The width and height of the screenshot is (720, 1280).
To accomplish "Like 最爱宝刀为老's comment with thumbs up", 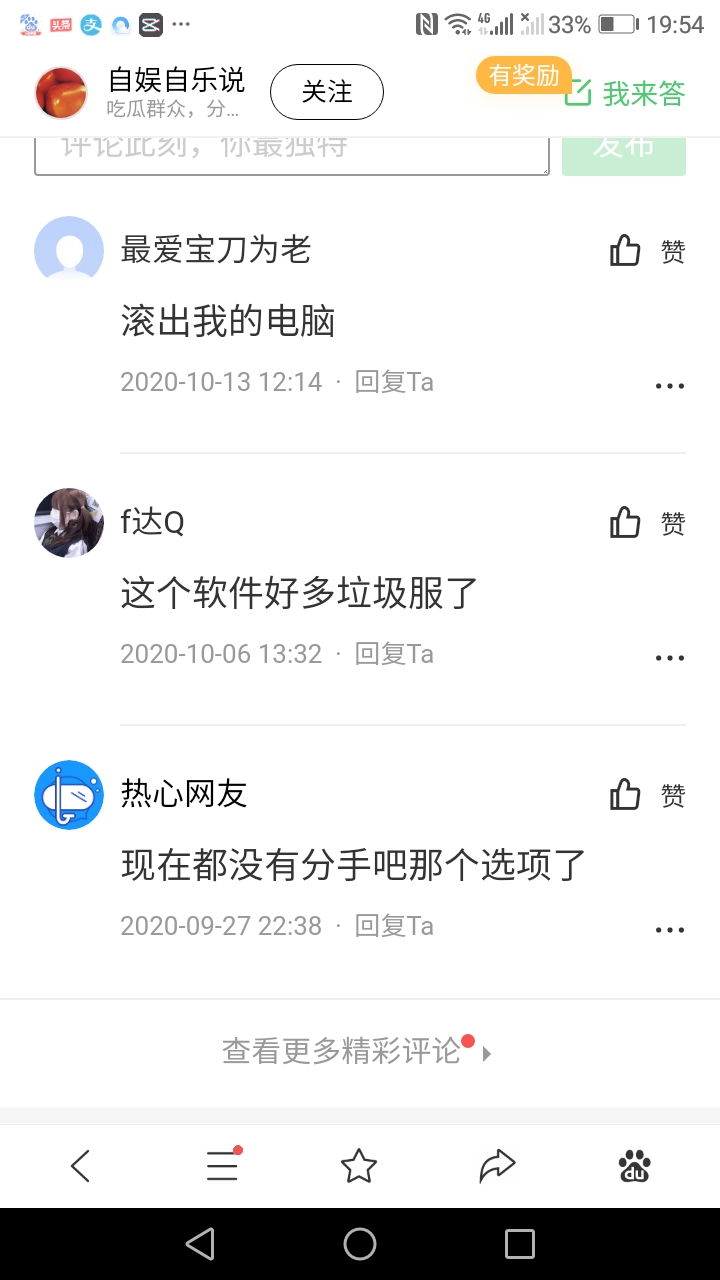I will [x=625, y=250].
